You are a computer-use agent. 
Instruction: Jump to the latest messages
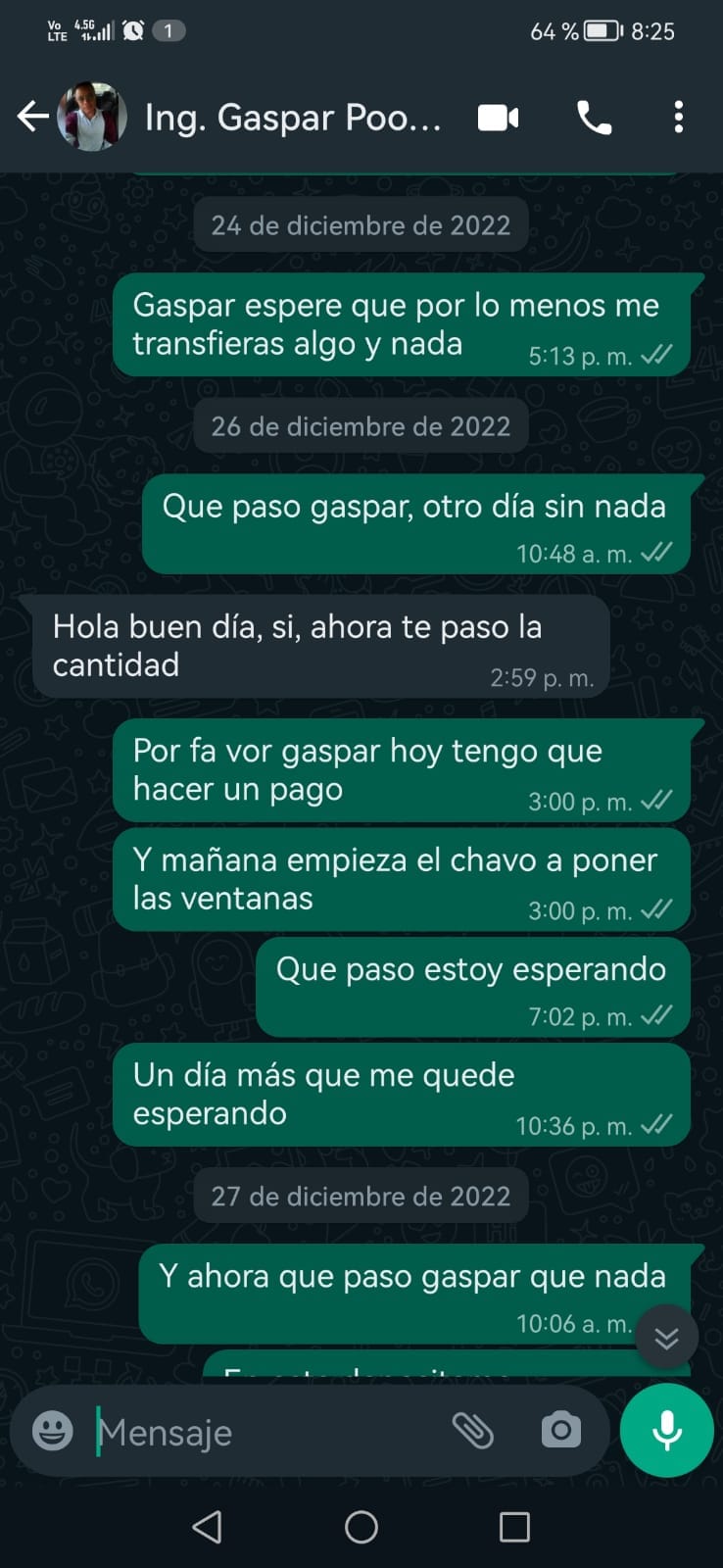click(x=666, y=1338)
